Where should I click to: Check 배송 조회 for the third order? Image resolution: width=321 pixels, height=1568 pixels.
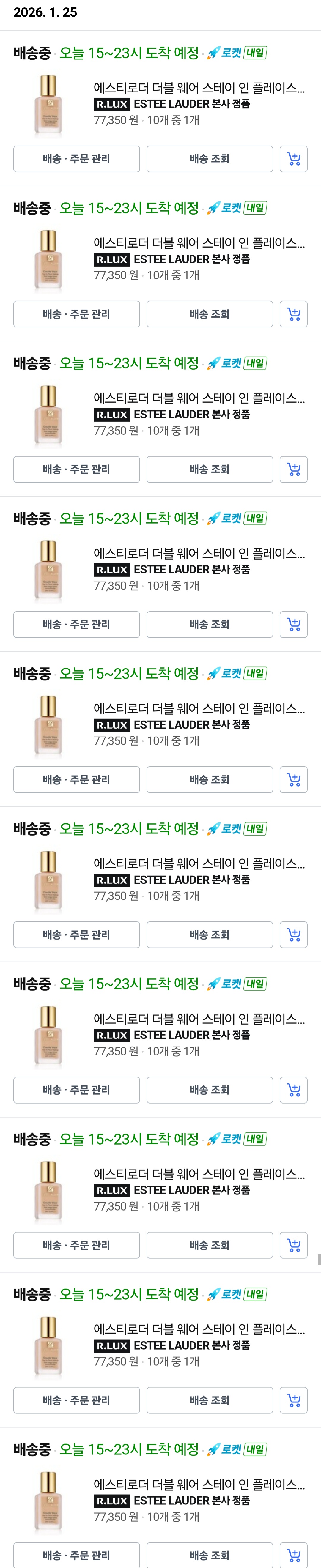[x=209, y=469]
